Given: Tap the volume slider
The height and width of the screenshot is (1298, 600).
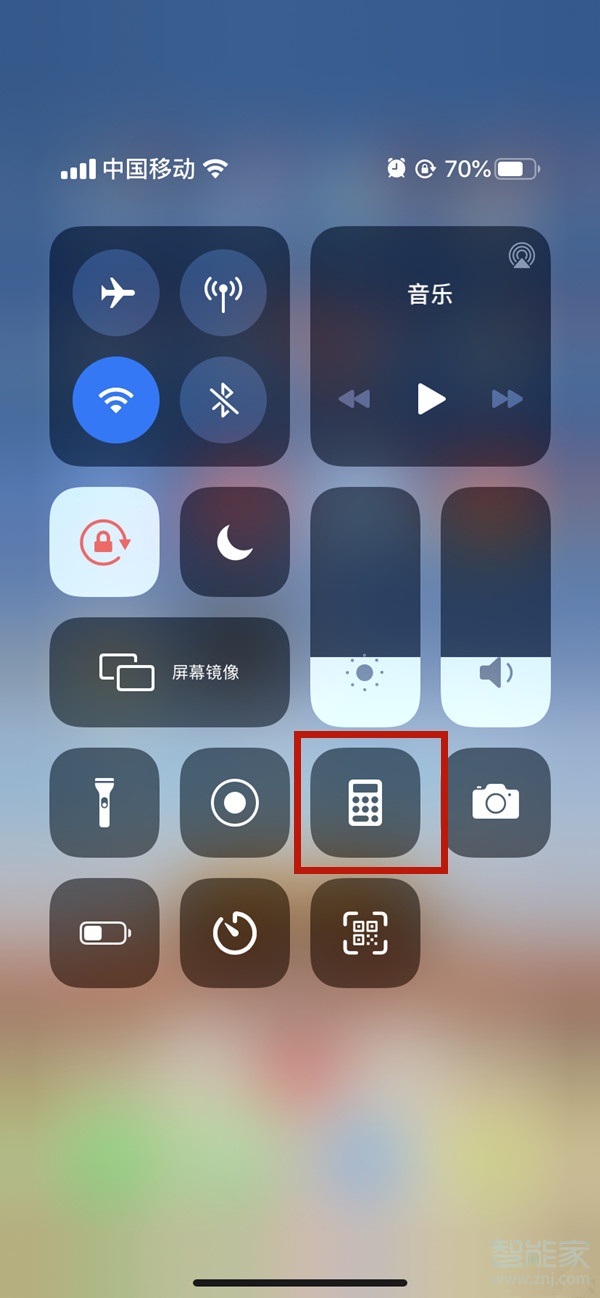Looking at the screenshot, I should coord(495,607).
